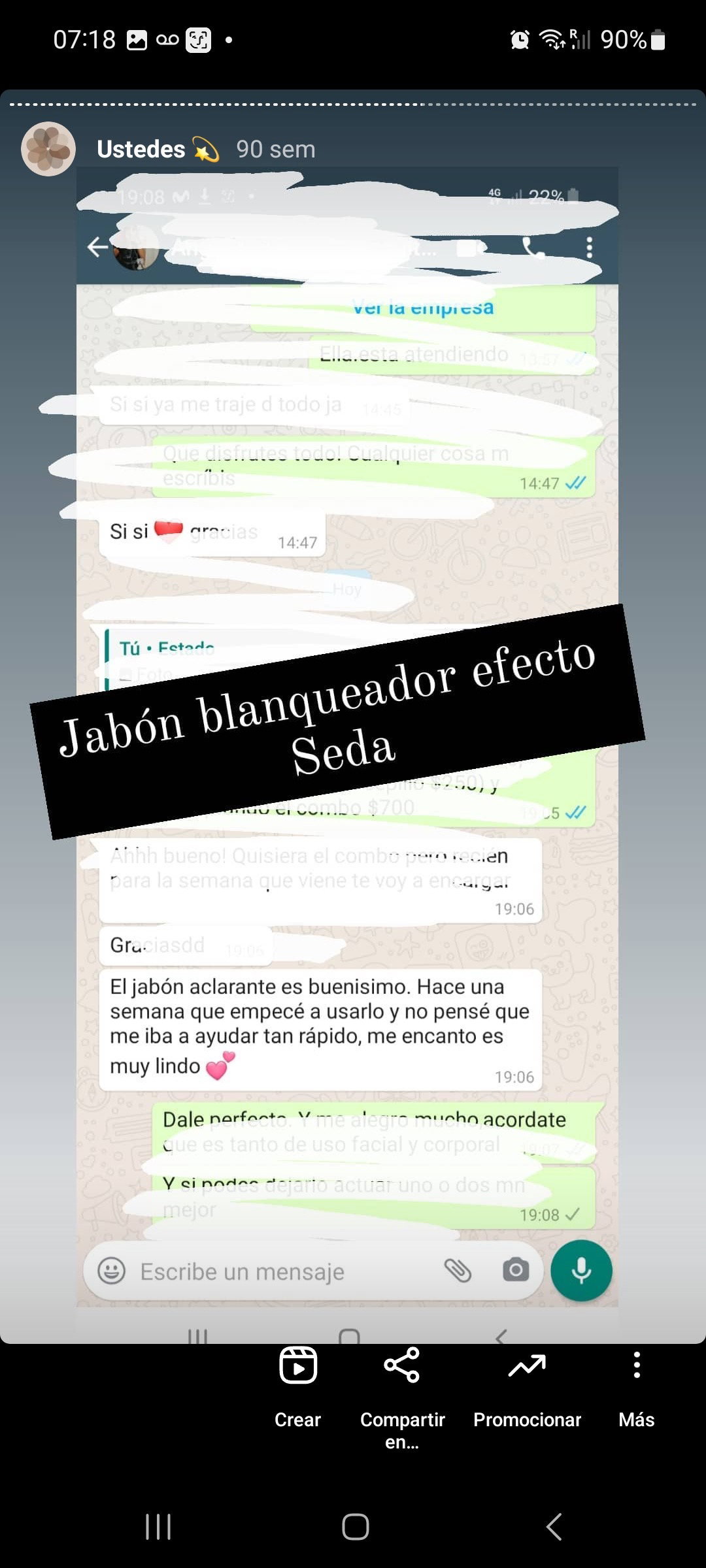The height and width of the screenshot is (1568, 706).
Task: Open the Más overflow menu
Action: point(636,1386)
